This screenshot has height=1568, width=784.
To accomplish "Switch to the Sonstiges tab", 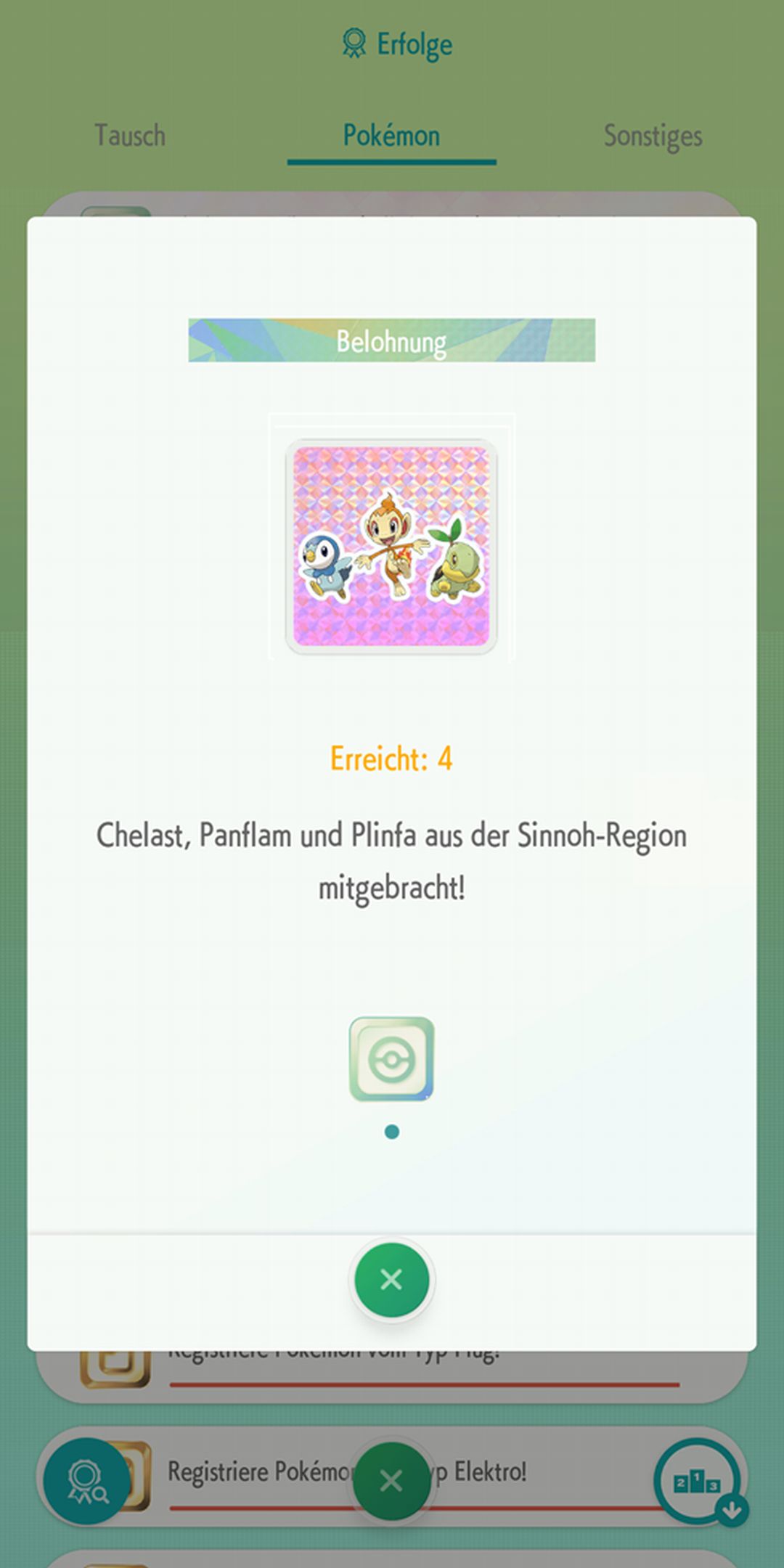I will (x=653, y=136).
